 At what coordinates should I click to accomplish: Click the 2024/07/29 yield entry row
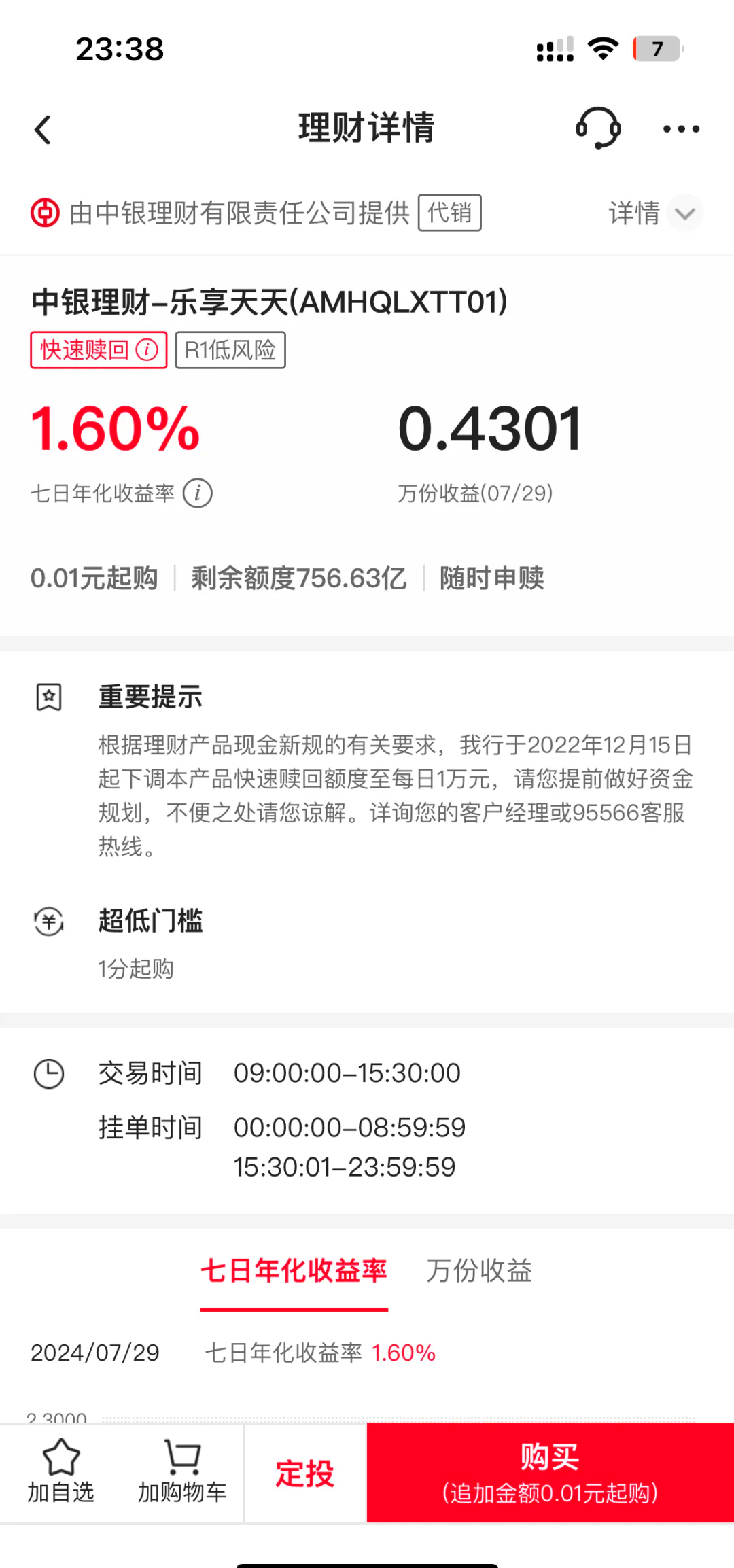coord(231,1353)
